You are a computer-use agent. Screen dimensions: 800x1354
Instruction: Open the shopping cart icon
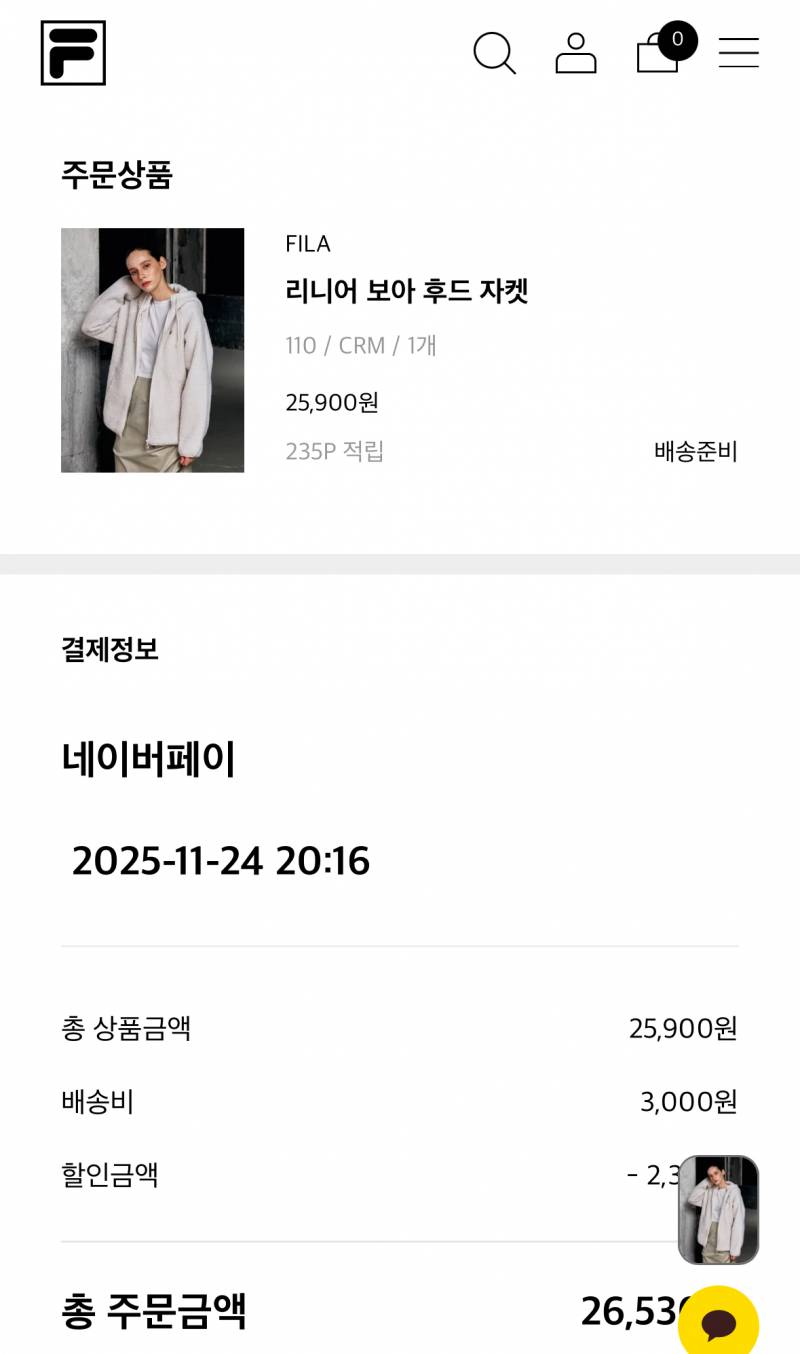coord(657,57)
